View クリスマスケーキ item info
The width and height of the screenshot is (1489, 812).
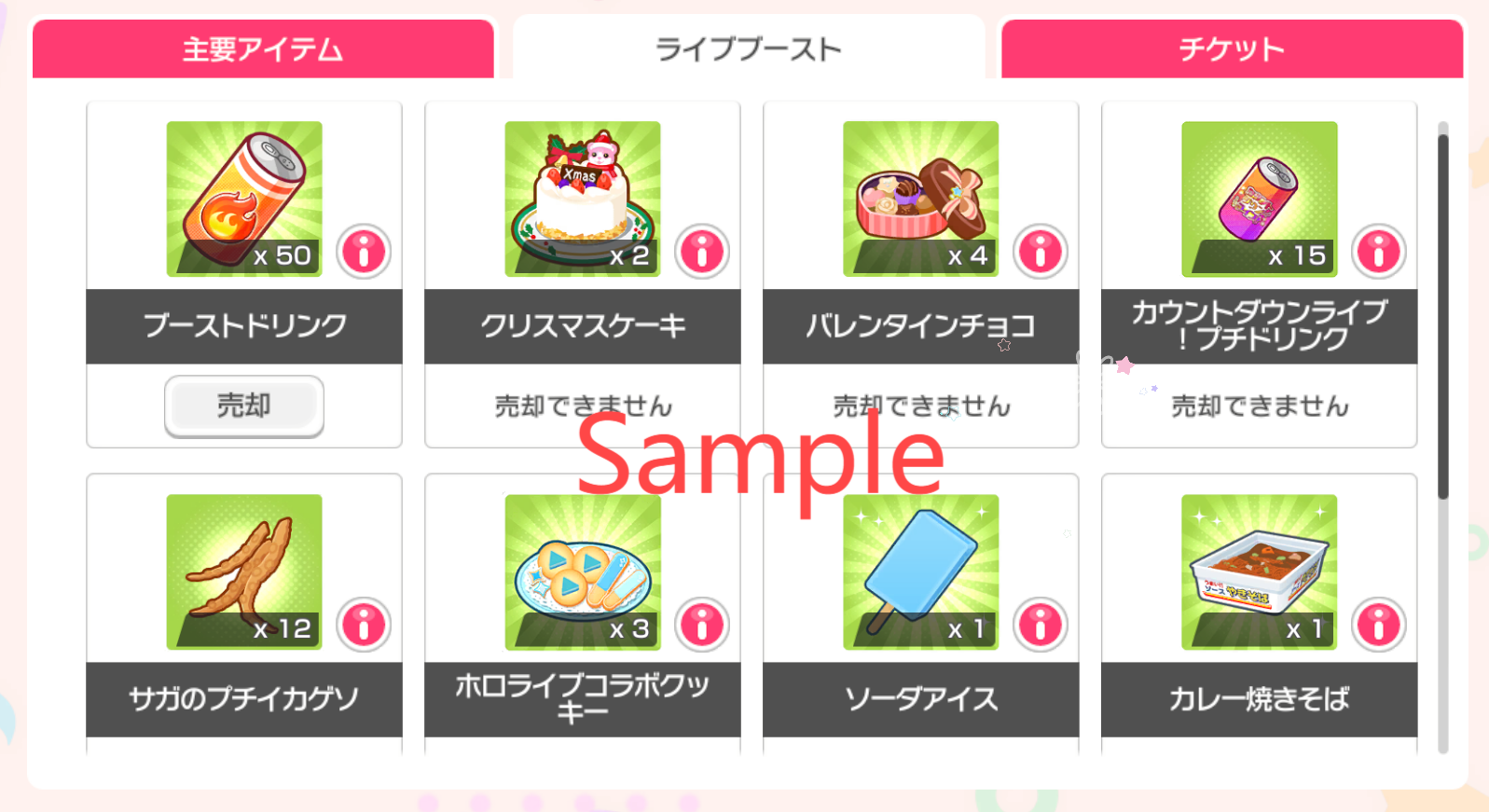(702, 252)
